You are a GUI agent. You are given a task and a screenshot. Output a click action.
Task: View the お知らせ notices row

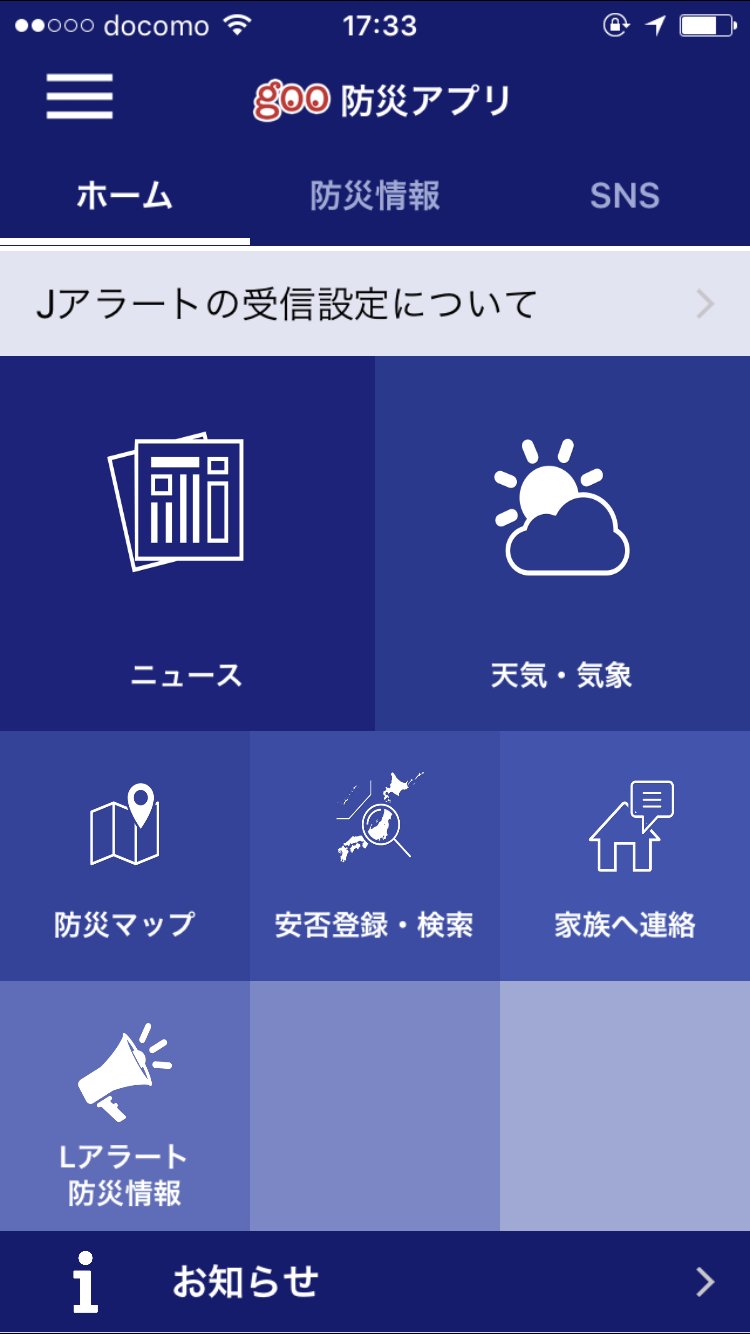coord(375,1282)
